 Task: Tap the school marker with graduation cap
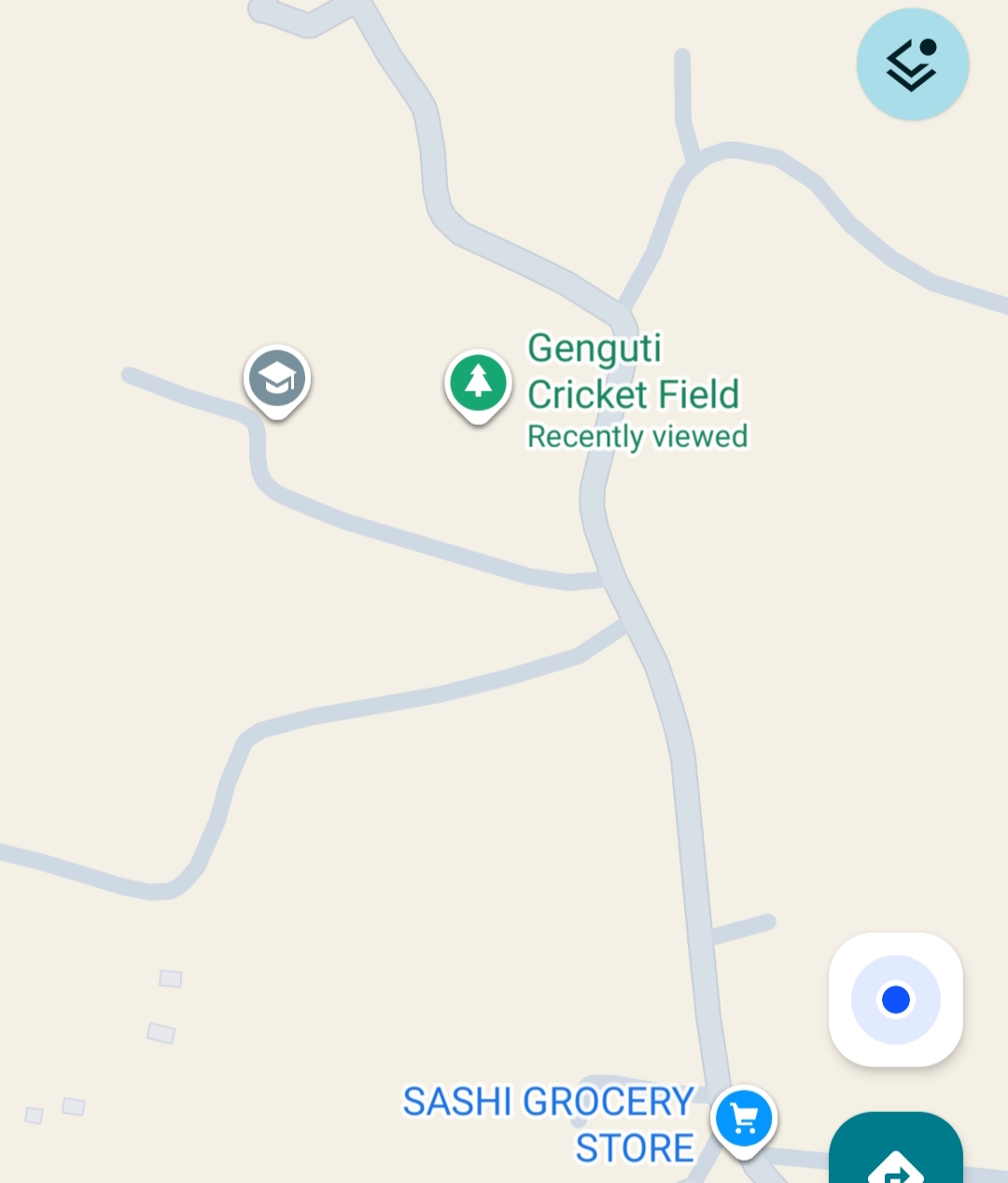pos(277,379)
